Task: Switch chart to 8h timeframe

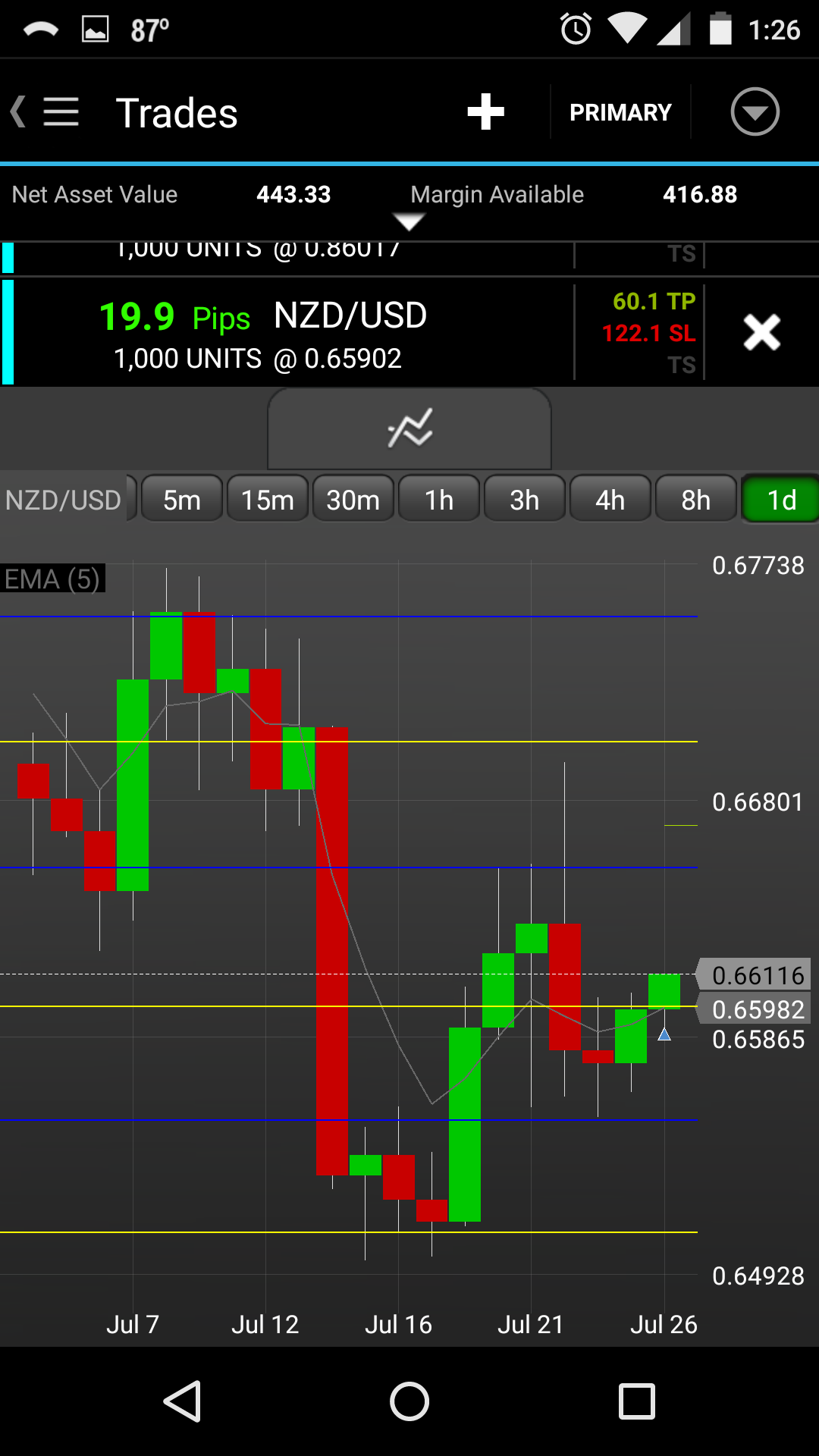Action: click(x=696, y=500)
